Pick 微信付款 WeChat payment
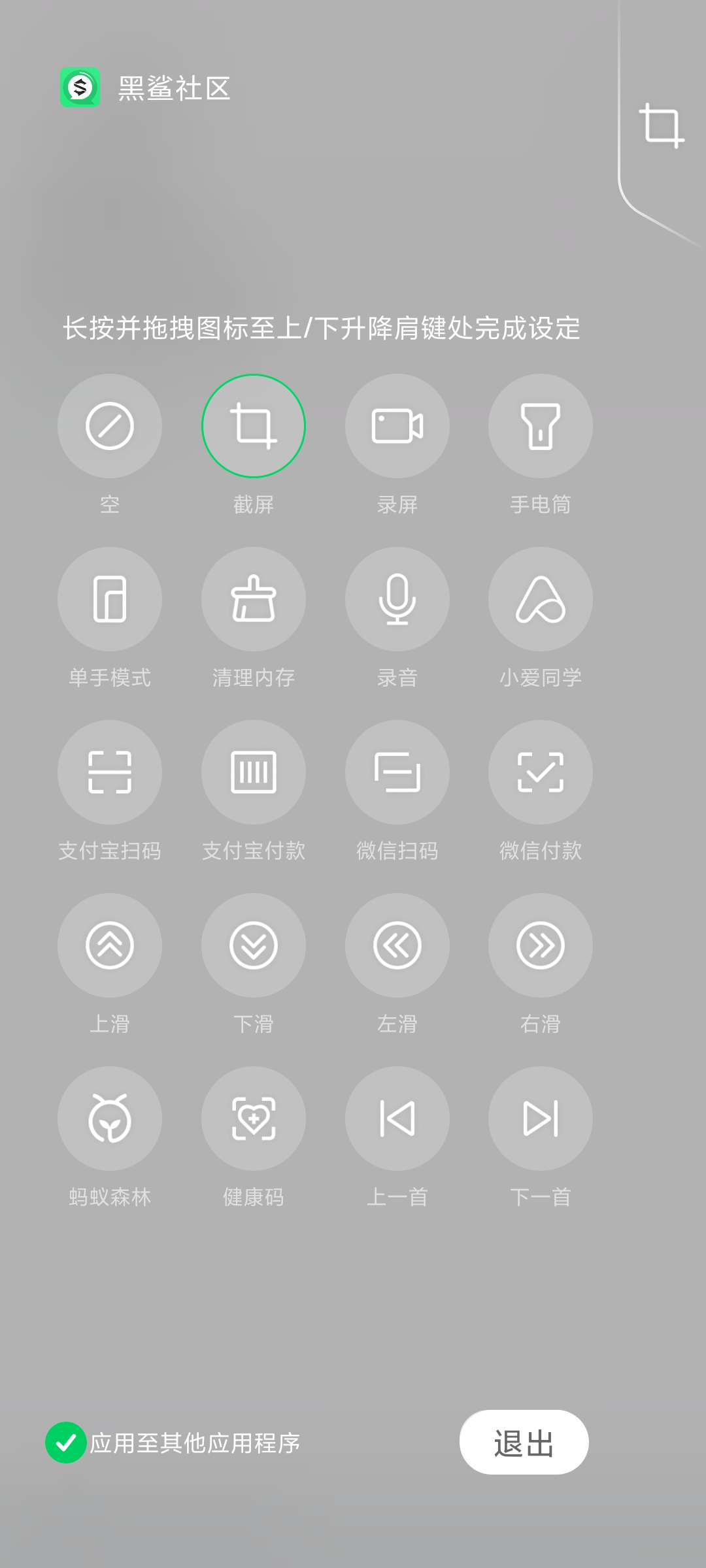The height and width of the screenshot is (1568, 706). click(x=541, y=772)
